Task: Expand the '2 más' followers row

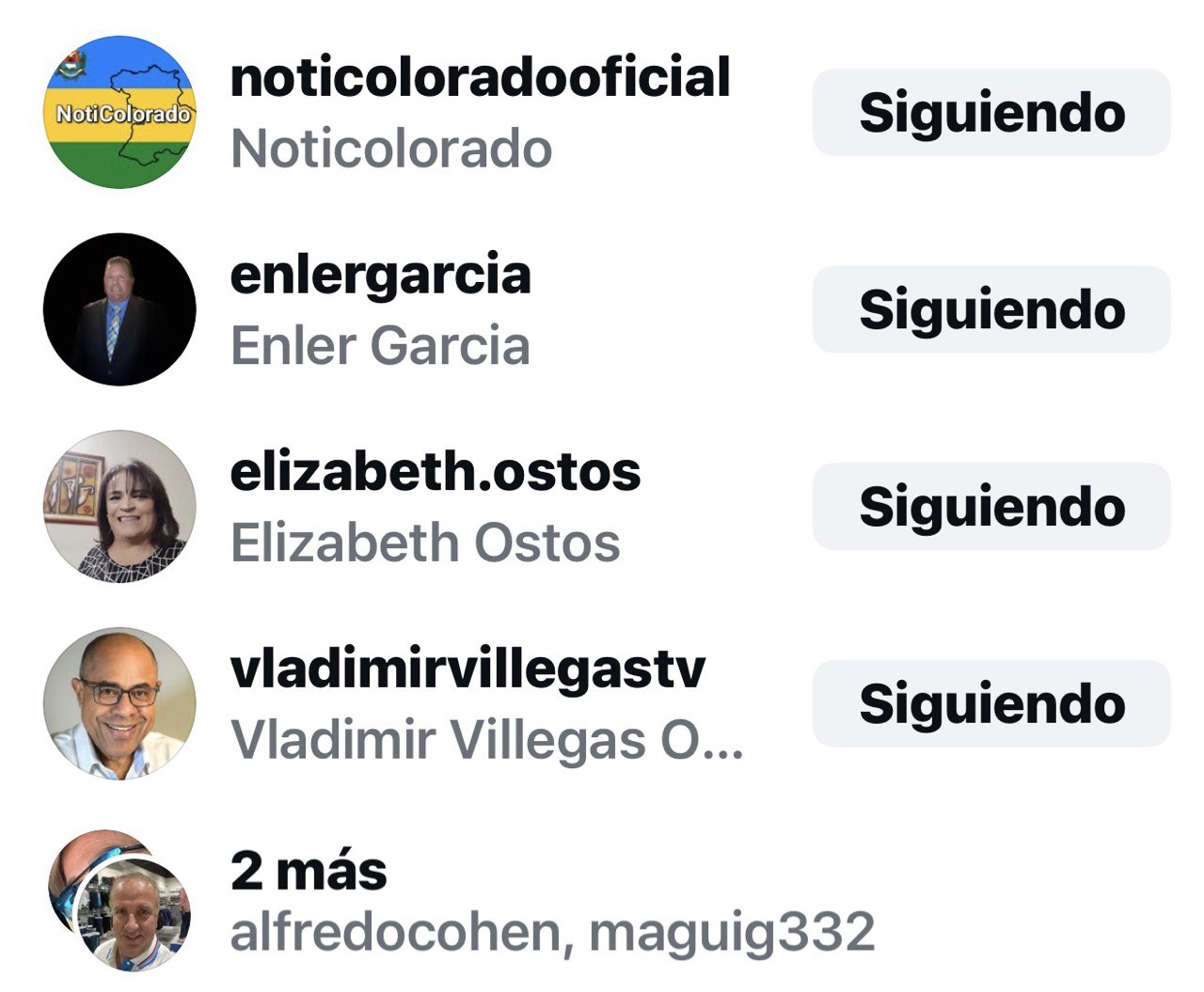Action: pyautogui.click(x=309, y=871)
